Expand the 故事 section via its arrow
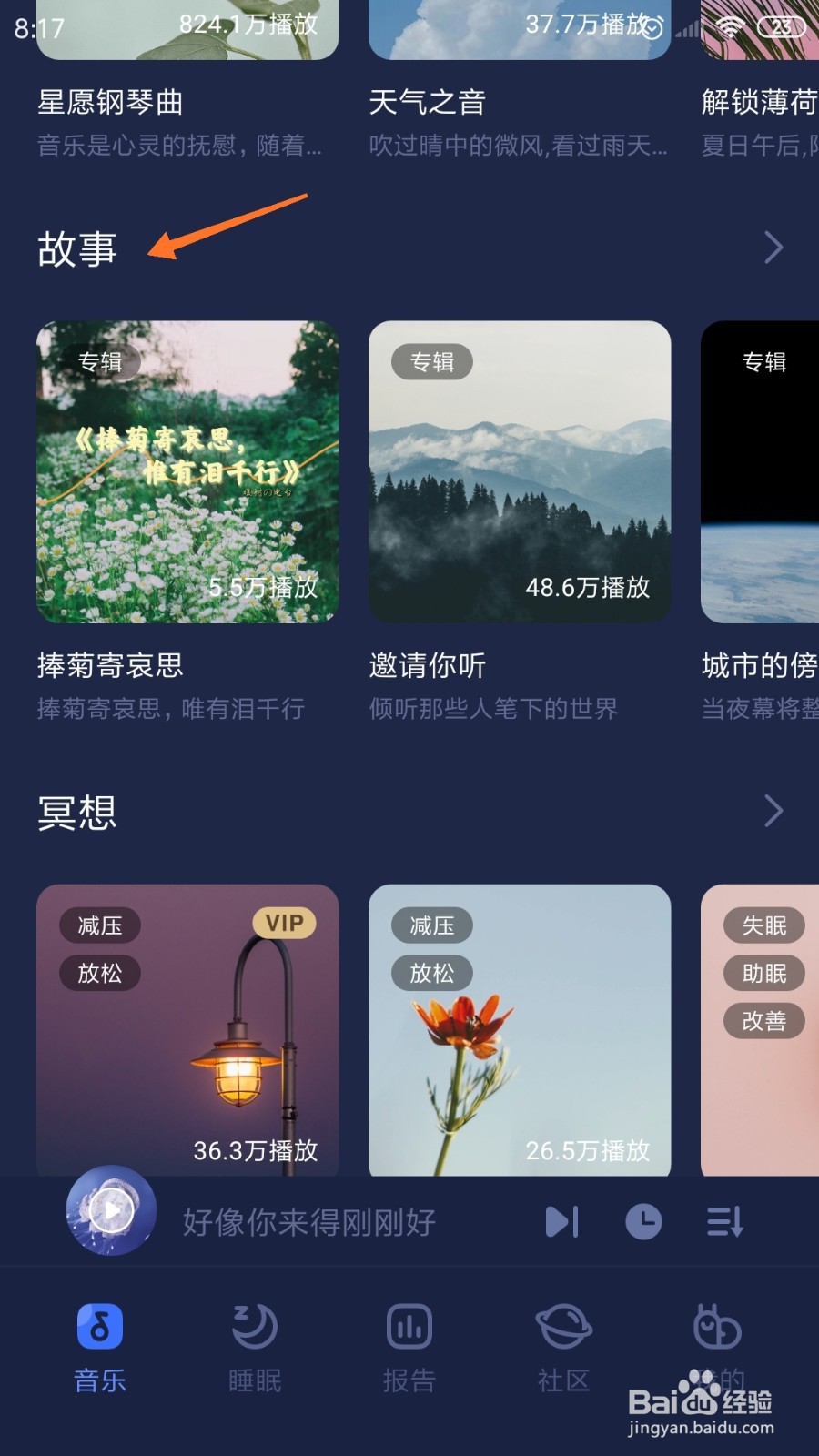The image size is (819, 1456). (x=774, y=248)
